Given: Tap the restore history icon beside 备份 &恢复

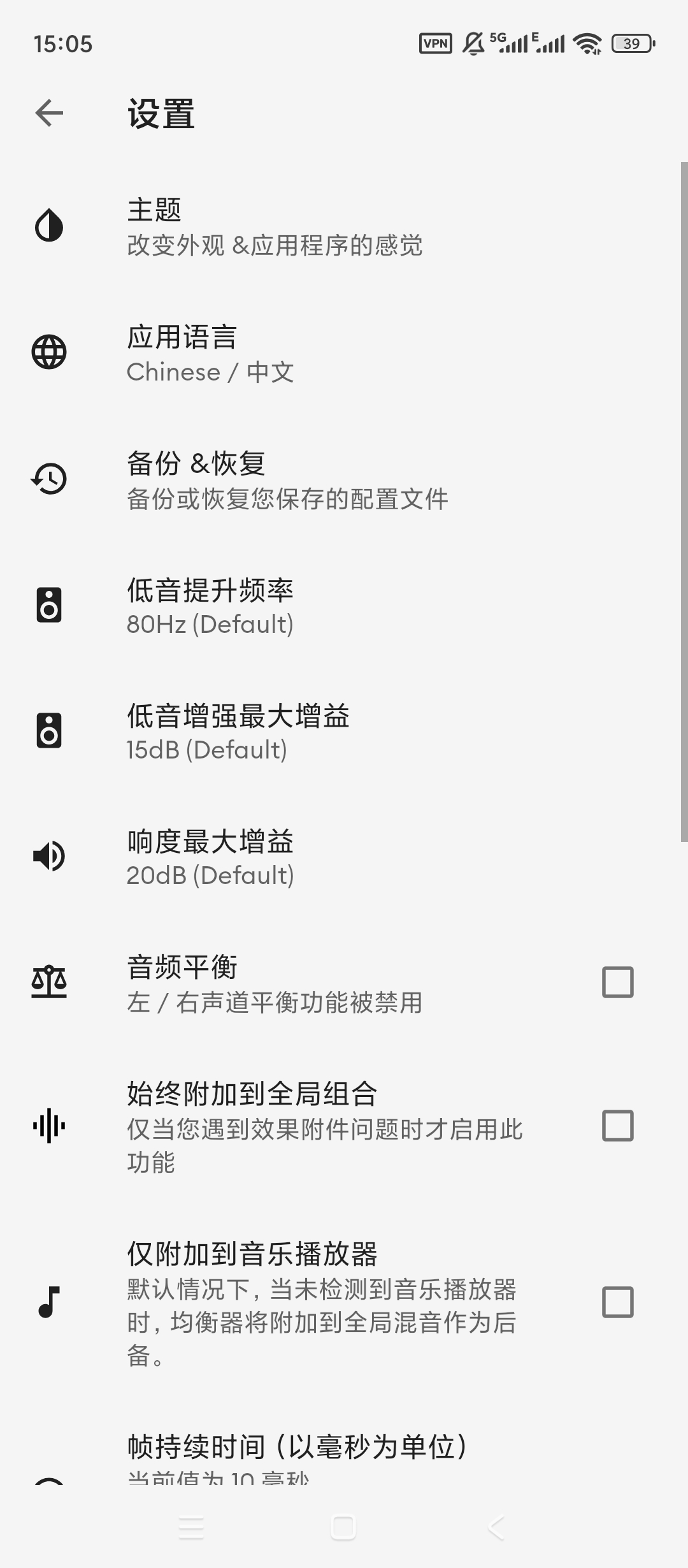Looking at the screenshot, I should pyautogui.click(x=48, y=480).
